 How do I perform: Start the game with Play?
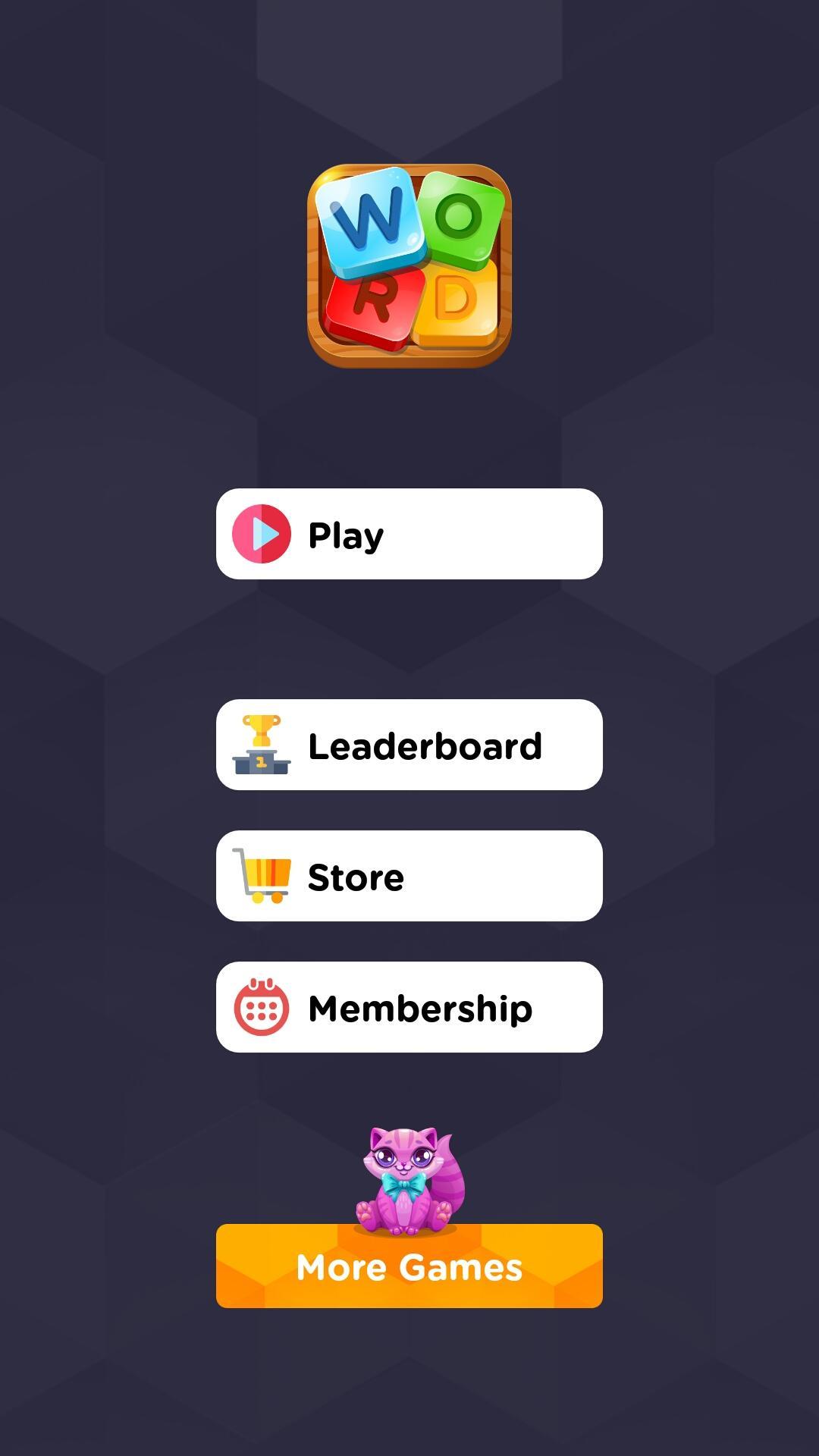pyautogui.click(x=409, y=534)
